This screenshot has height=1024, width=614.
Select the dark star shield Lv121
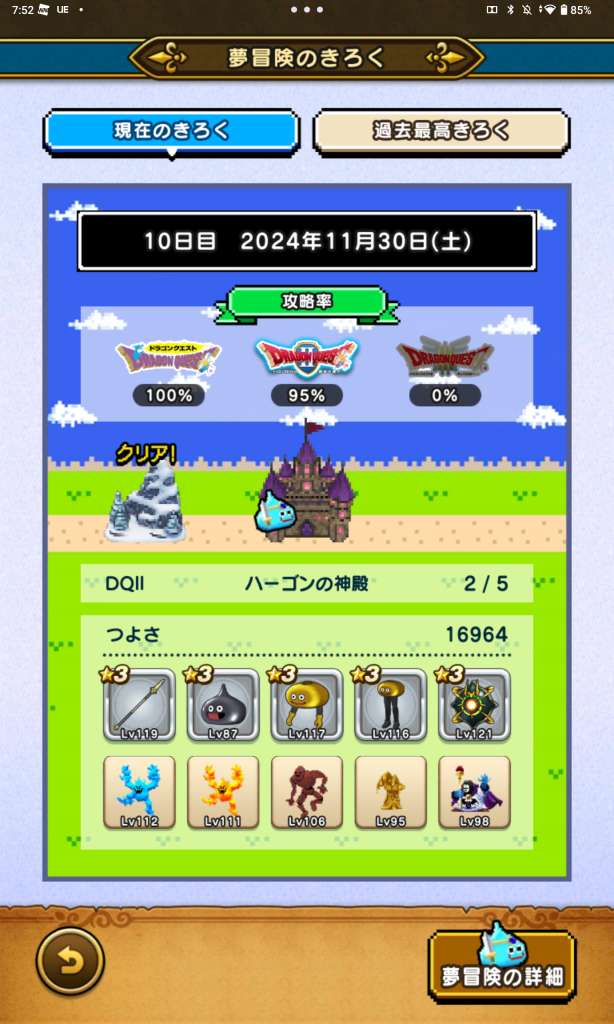coord(474,705)
